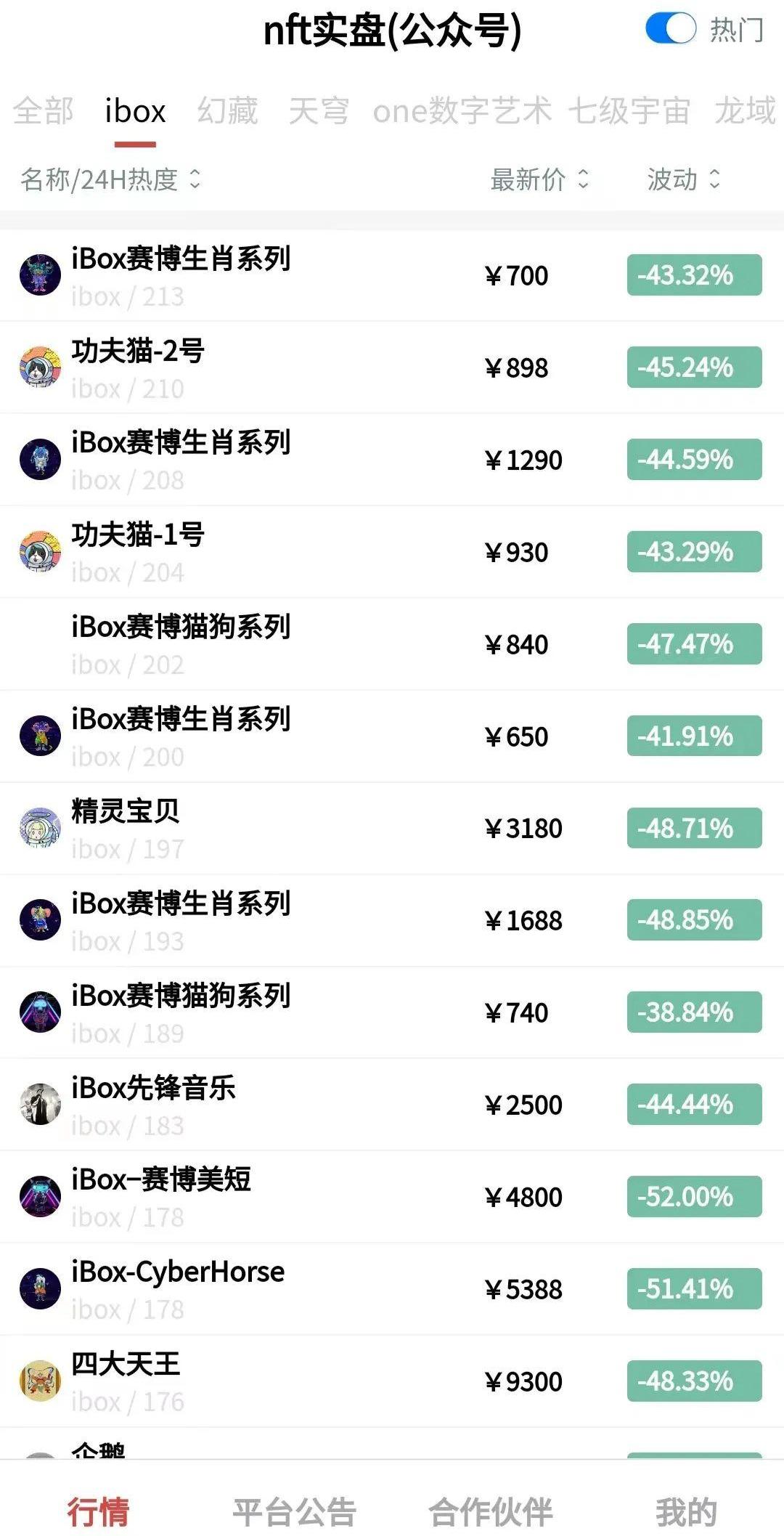The image size is (784, 1536).
Task: Switch to the 全部 tab
Action: click(x=43, y=112)
